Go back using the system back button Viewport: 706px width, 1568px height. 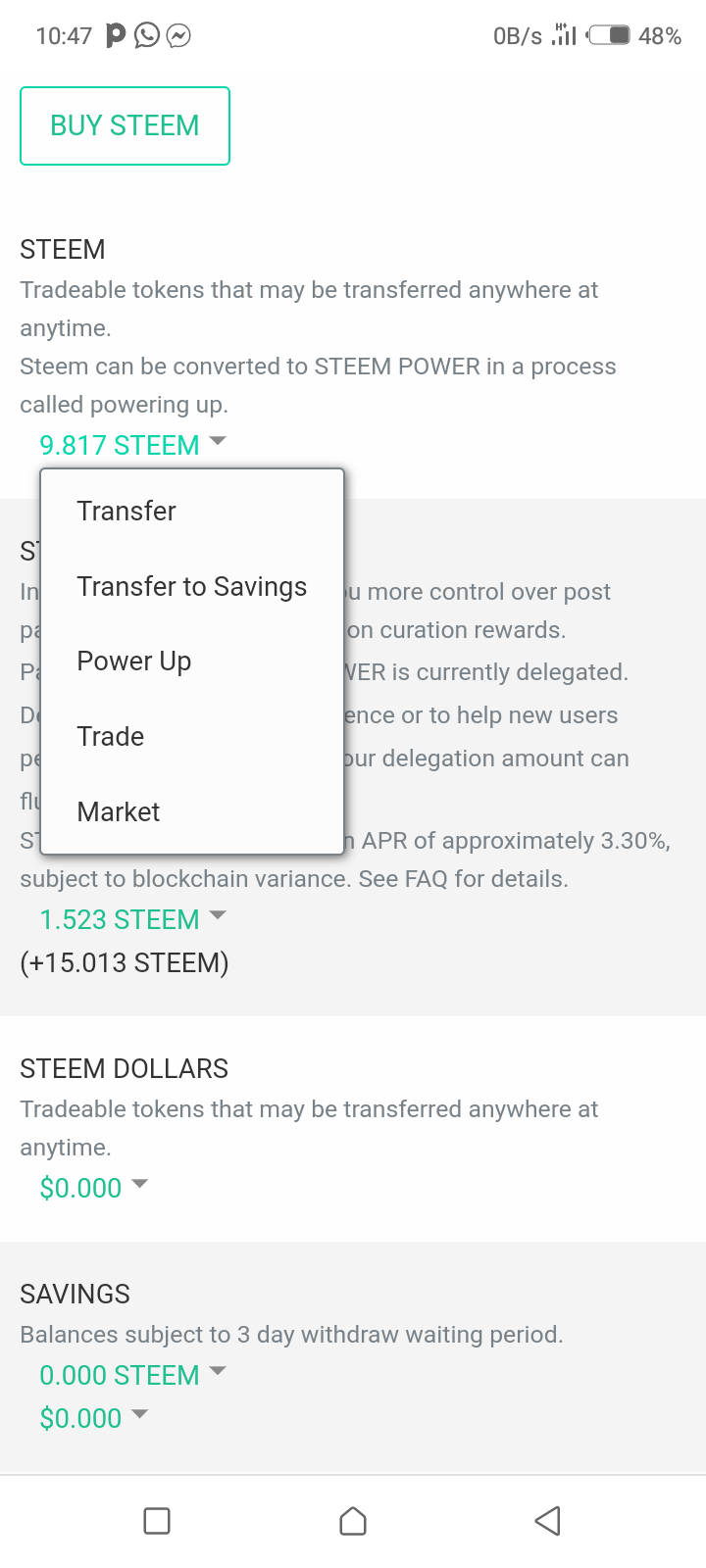click(548, 1521)
